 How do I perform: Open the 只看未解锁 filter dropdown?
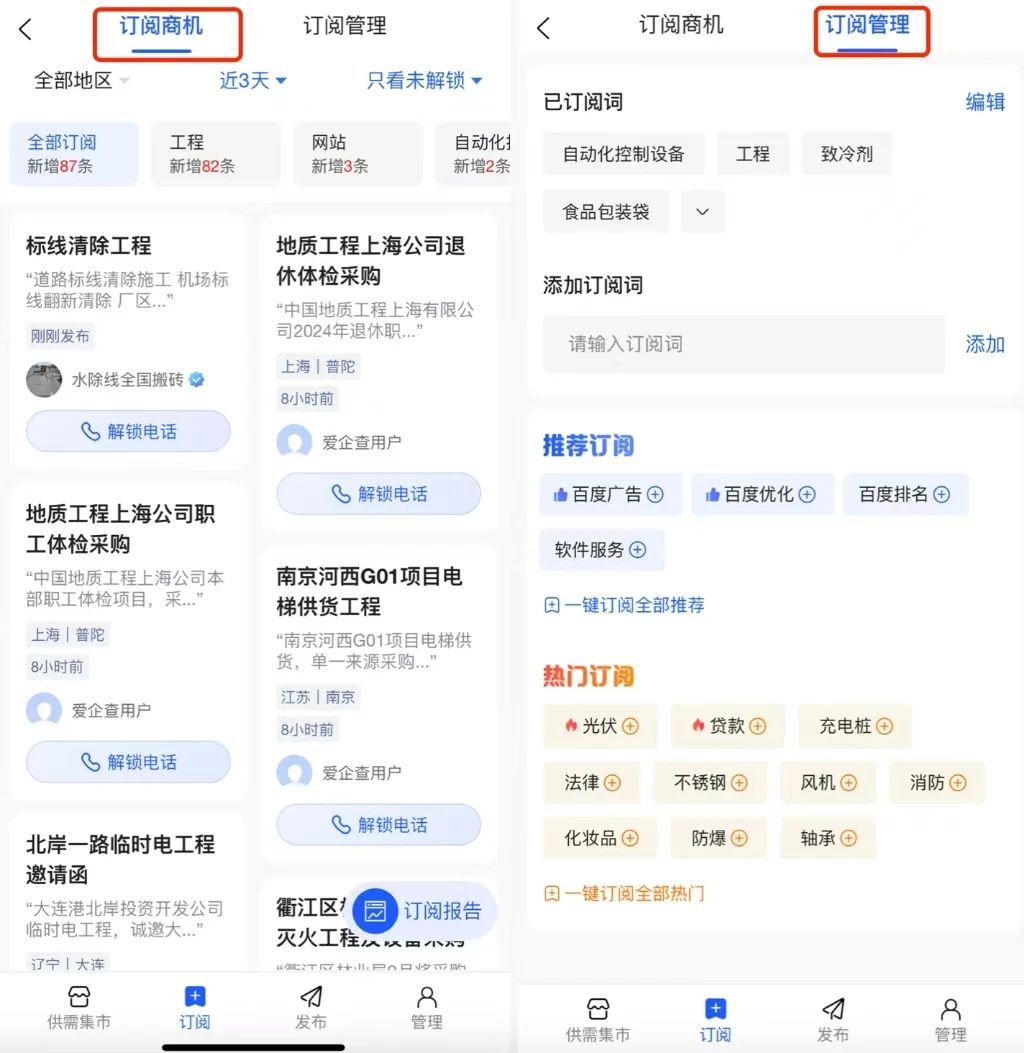(x=424, y=81)
